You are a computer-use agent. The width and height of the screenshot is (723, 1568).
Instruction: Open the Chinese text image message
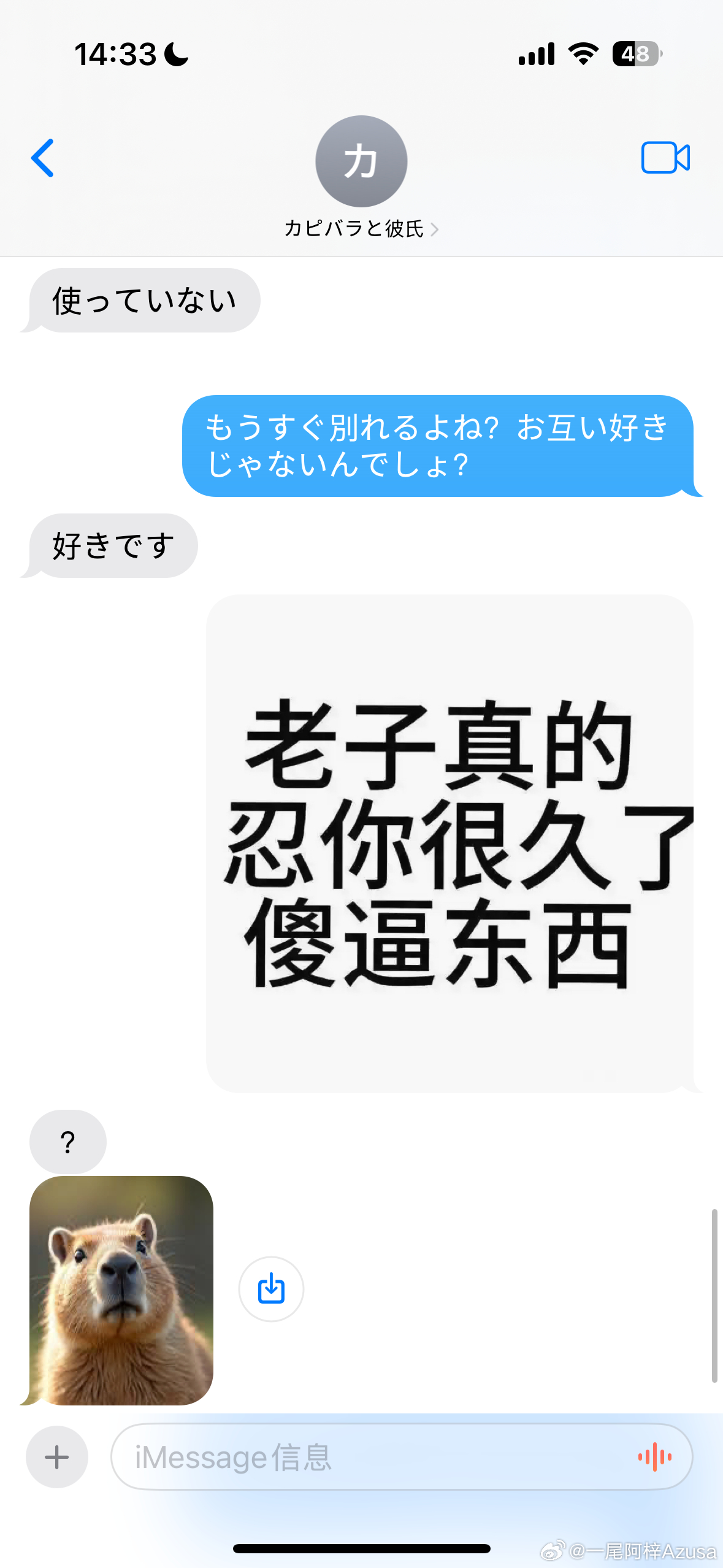[x=449, y=843]
